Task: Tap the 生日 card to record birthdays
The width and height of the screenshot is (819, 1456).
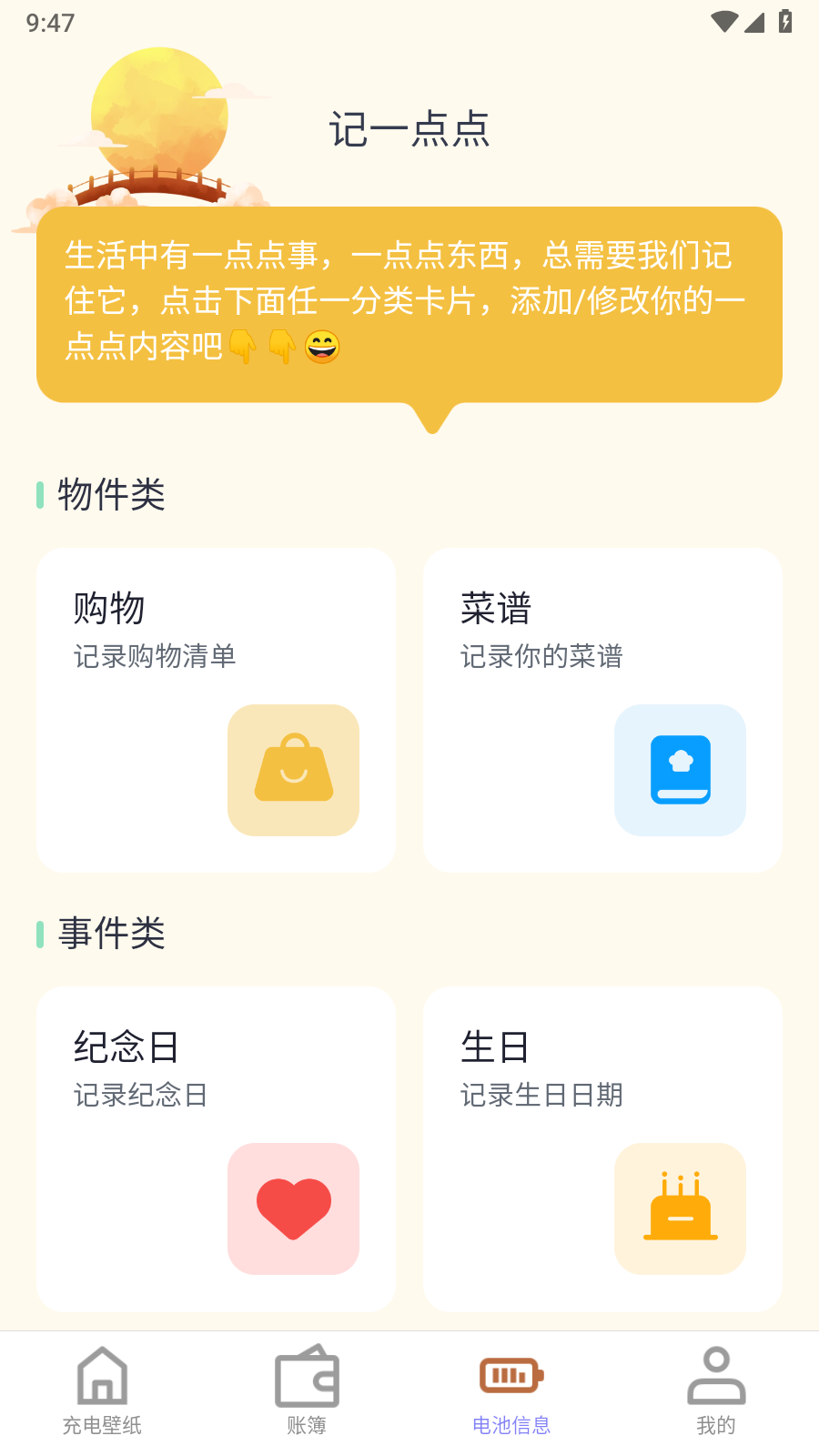Action: [602, 1148]
